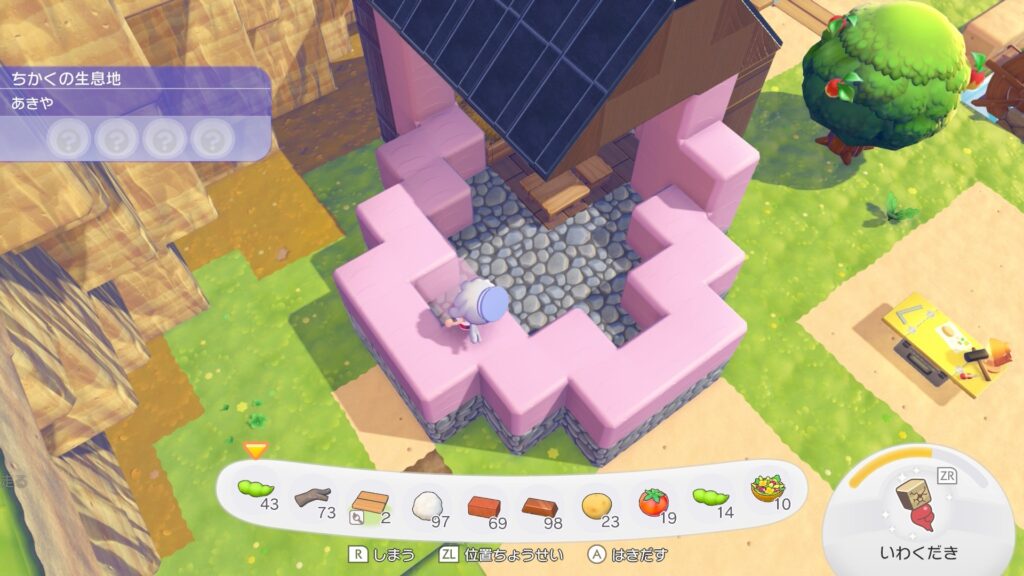Choose the wooden floor tile with 2
This screenshot has width=1024, height=576.
click(368, 501)
